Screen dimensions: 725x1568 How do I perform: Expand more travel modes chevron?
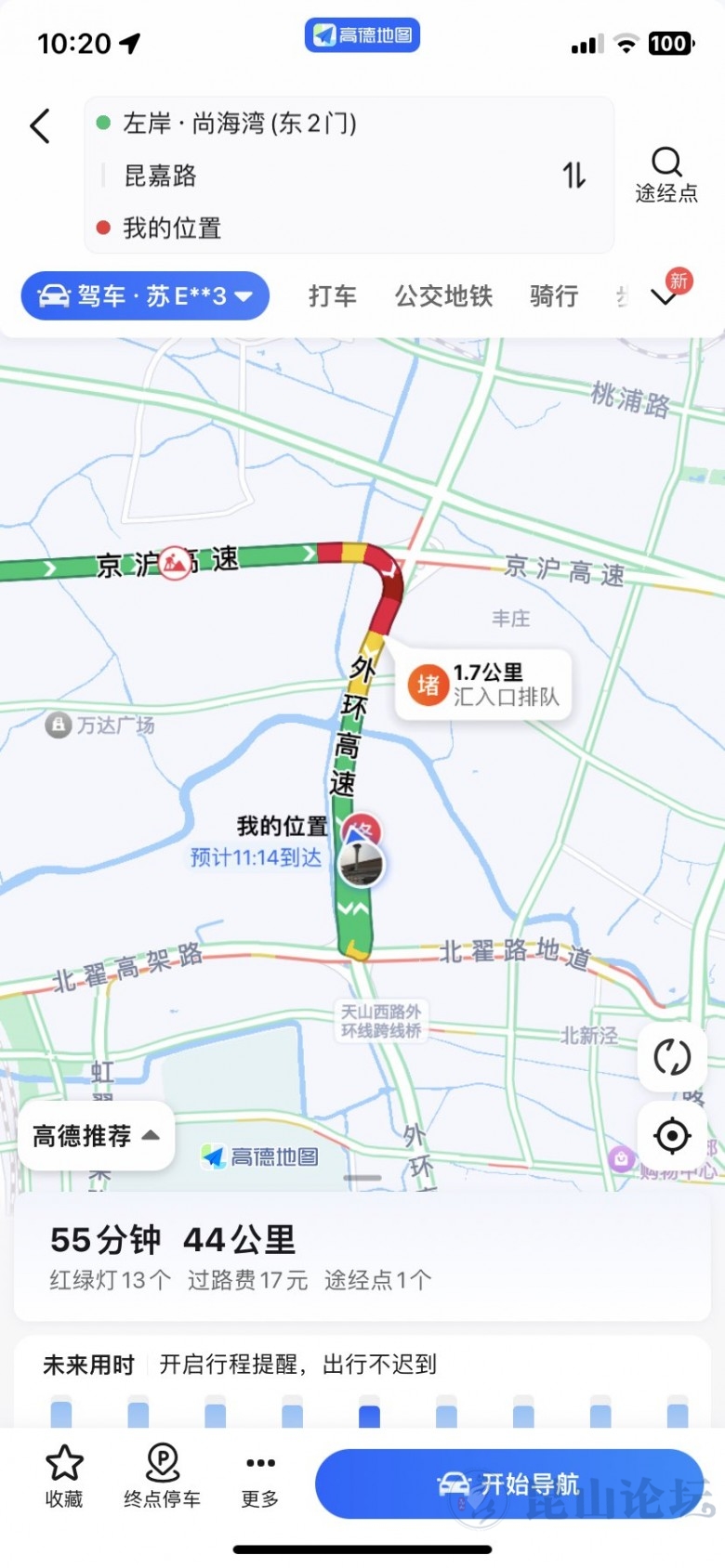pyautogui.click(x=666, y=296)
